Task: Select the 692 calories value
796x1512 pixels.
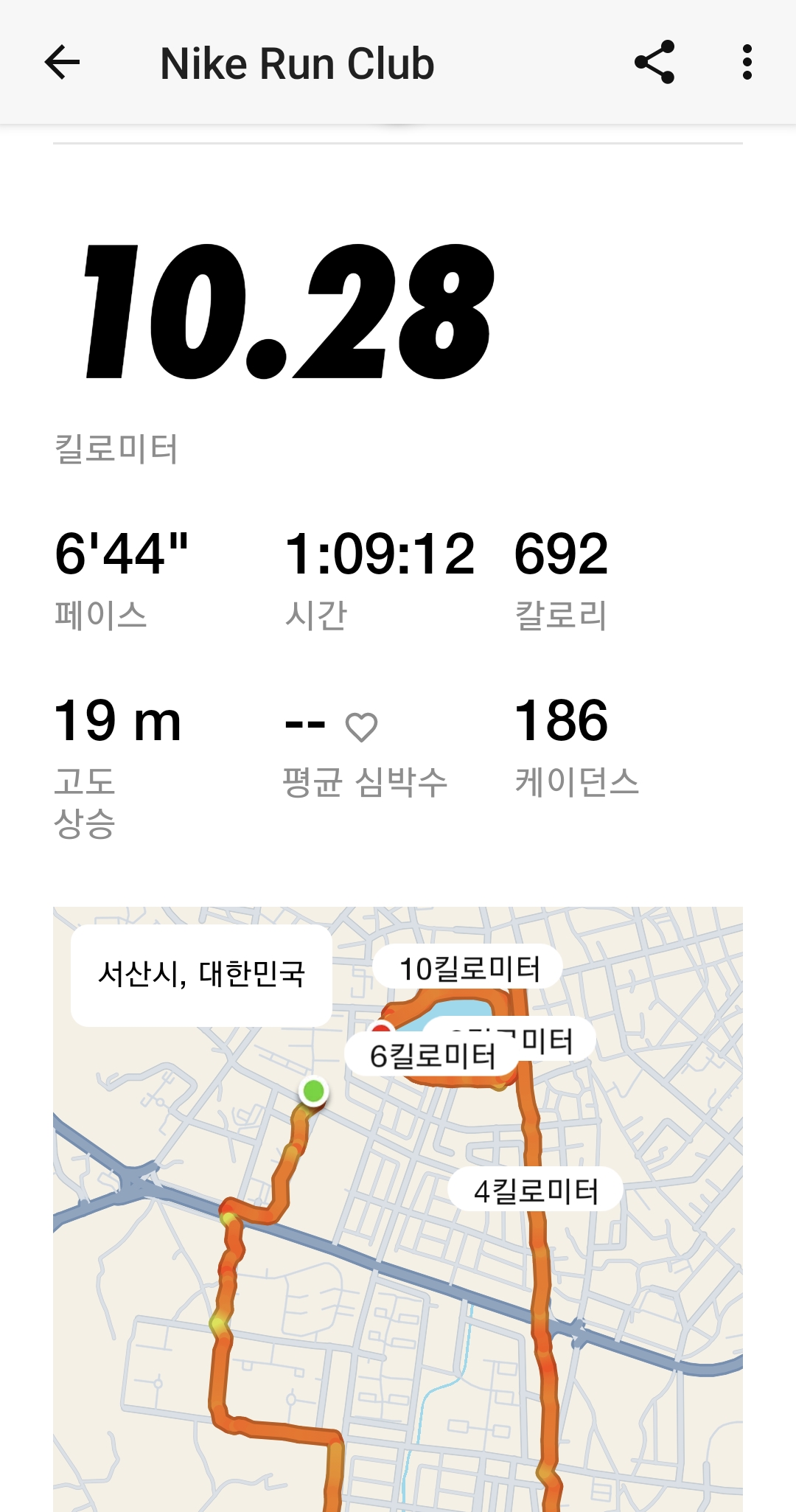Action: 560,559
